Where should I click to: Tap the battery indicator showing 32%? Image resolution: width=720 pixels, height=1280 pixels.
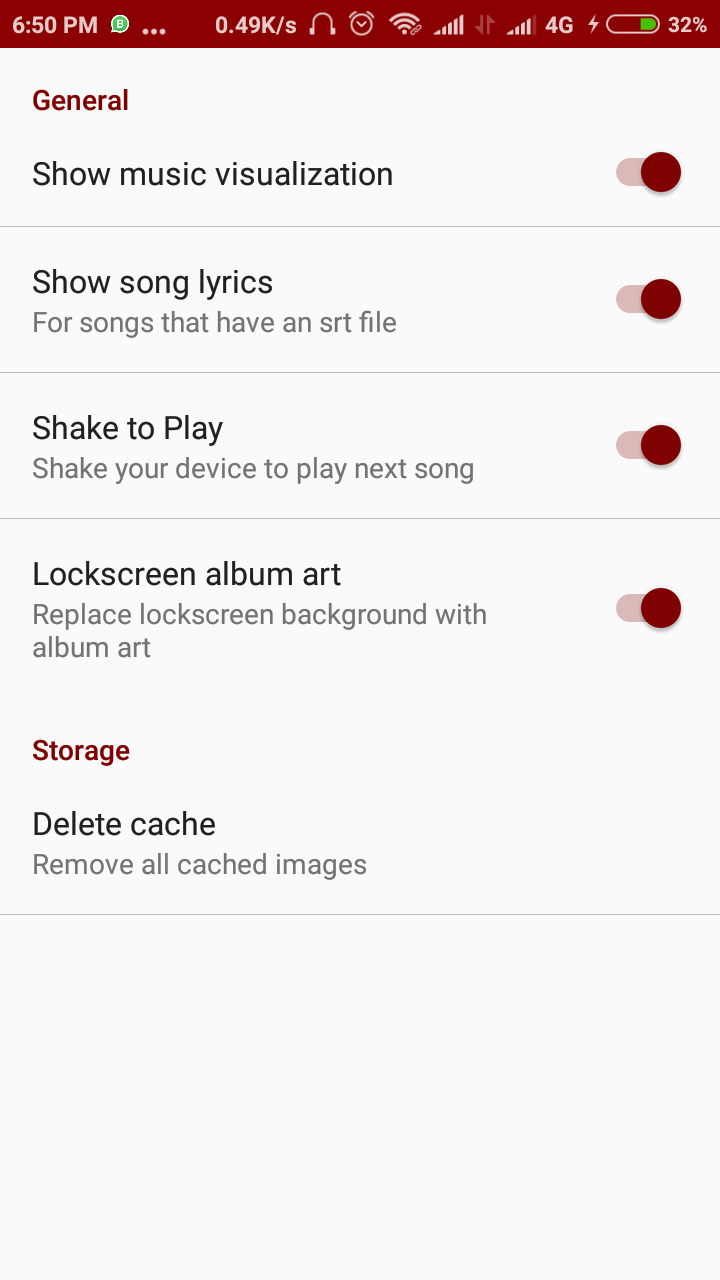[655, 25]
